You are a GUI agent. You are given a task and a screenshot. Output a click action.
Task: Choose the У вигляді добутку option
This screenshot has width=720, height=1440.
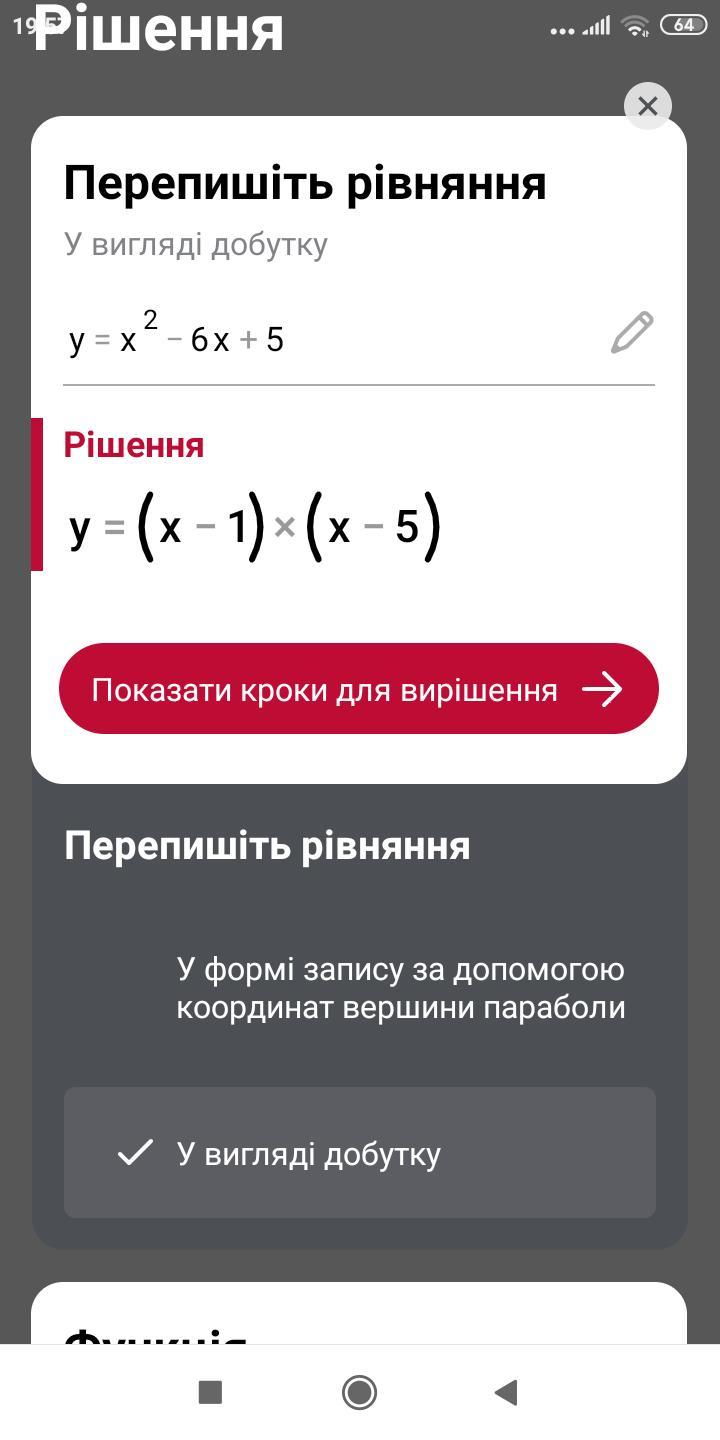click(359, 1153)
